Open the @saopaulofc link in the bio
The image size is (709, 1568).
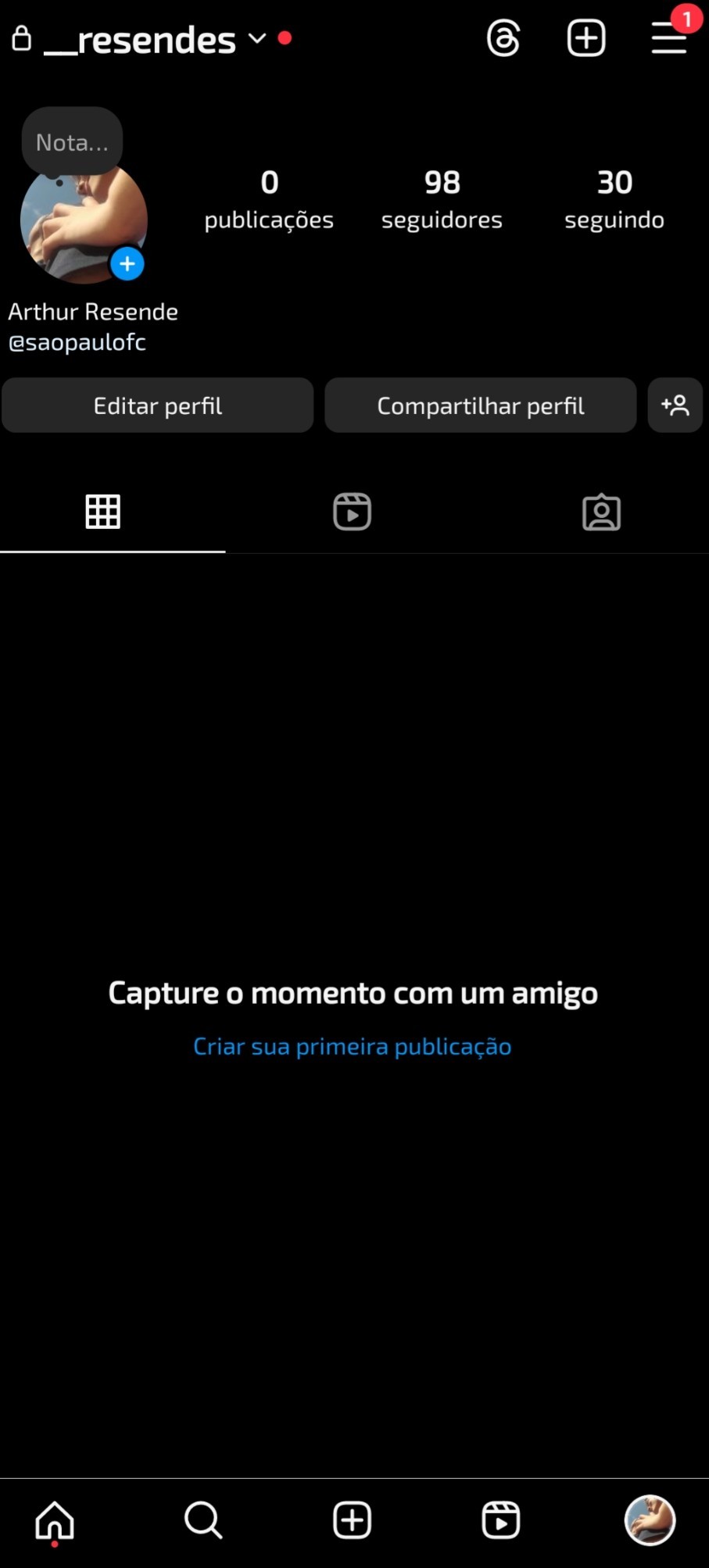point(77,342)
